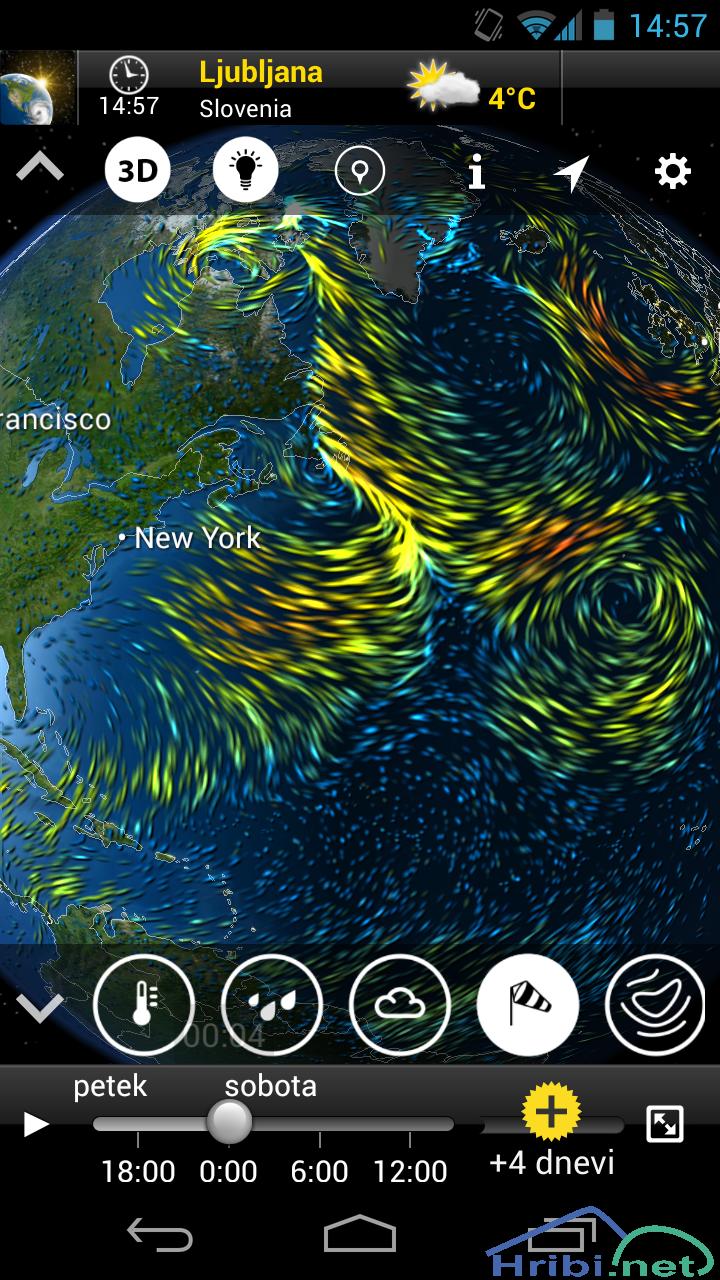The image size is (720, 1280).
Task: Tap the timeline slider at 6:00
Action: [x=320, y=1124]
